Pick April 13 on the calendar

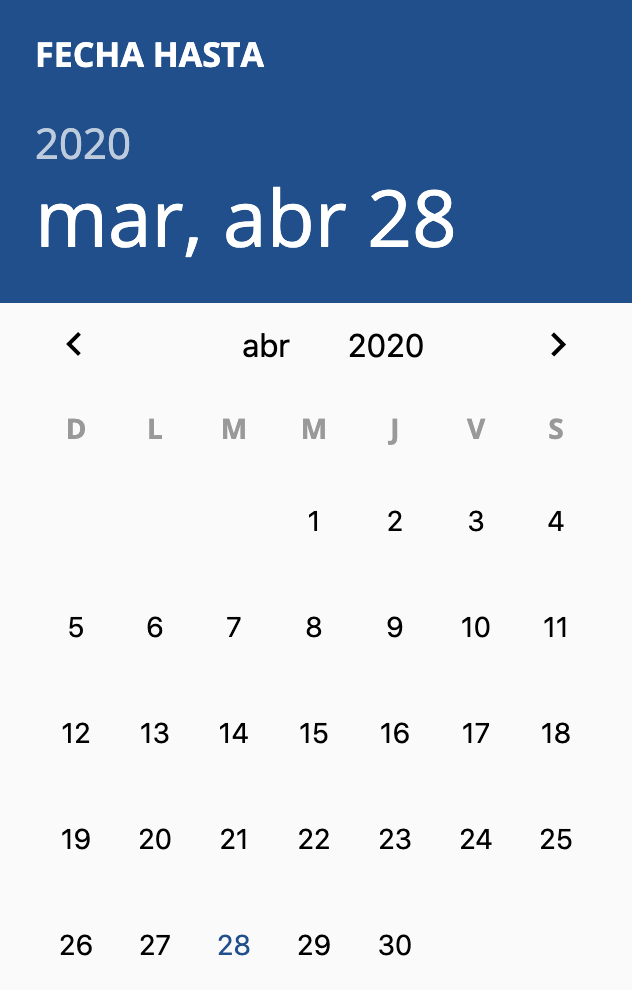click(x=155, y=733)
